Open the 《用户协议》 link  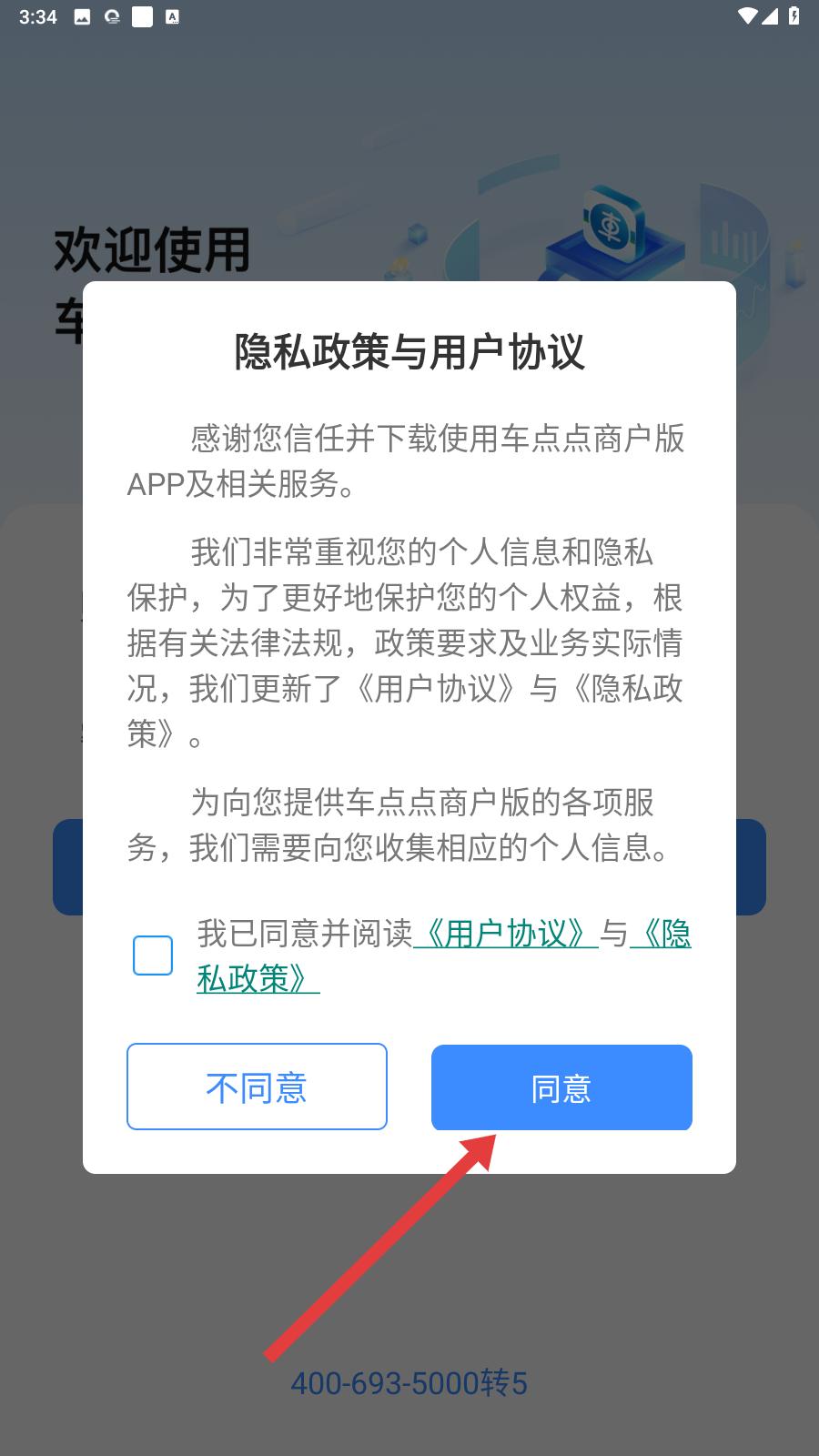tap(506, 934)
